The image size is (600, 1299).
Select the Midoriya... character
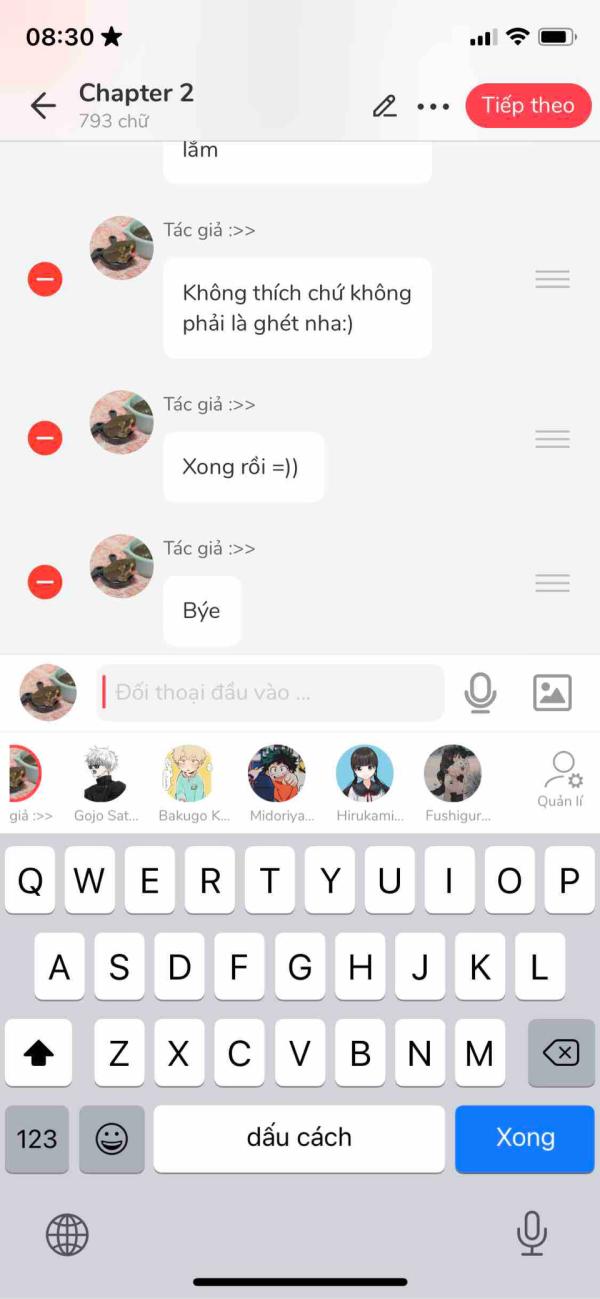277,783
